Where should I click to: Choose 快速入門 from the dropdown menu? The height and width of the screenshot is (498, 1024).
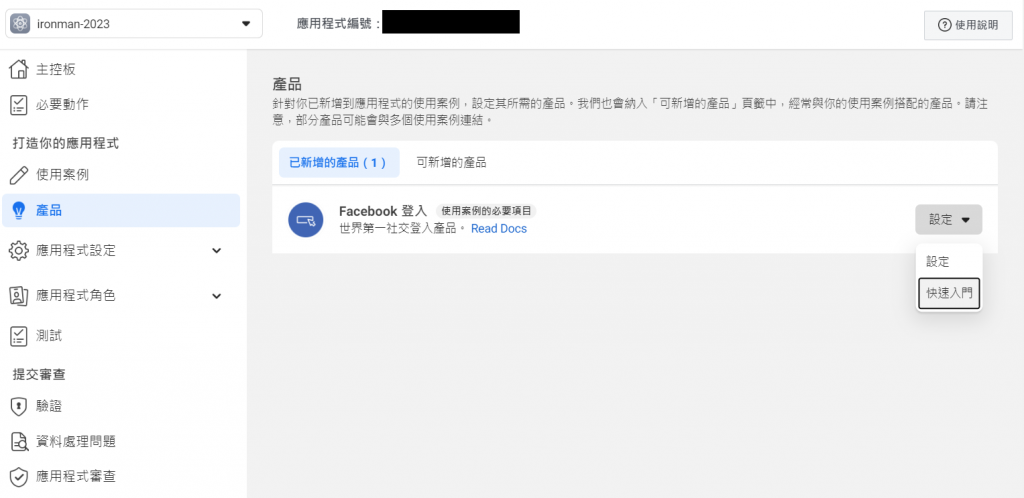tap(949, 293)
